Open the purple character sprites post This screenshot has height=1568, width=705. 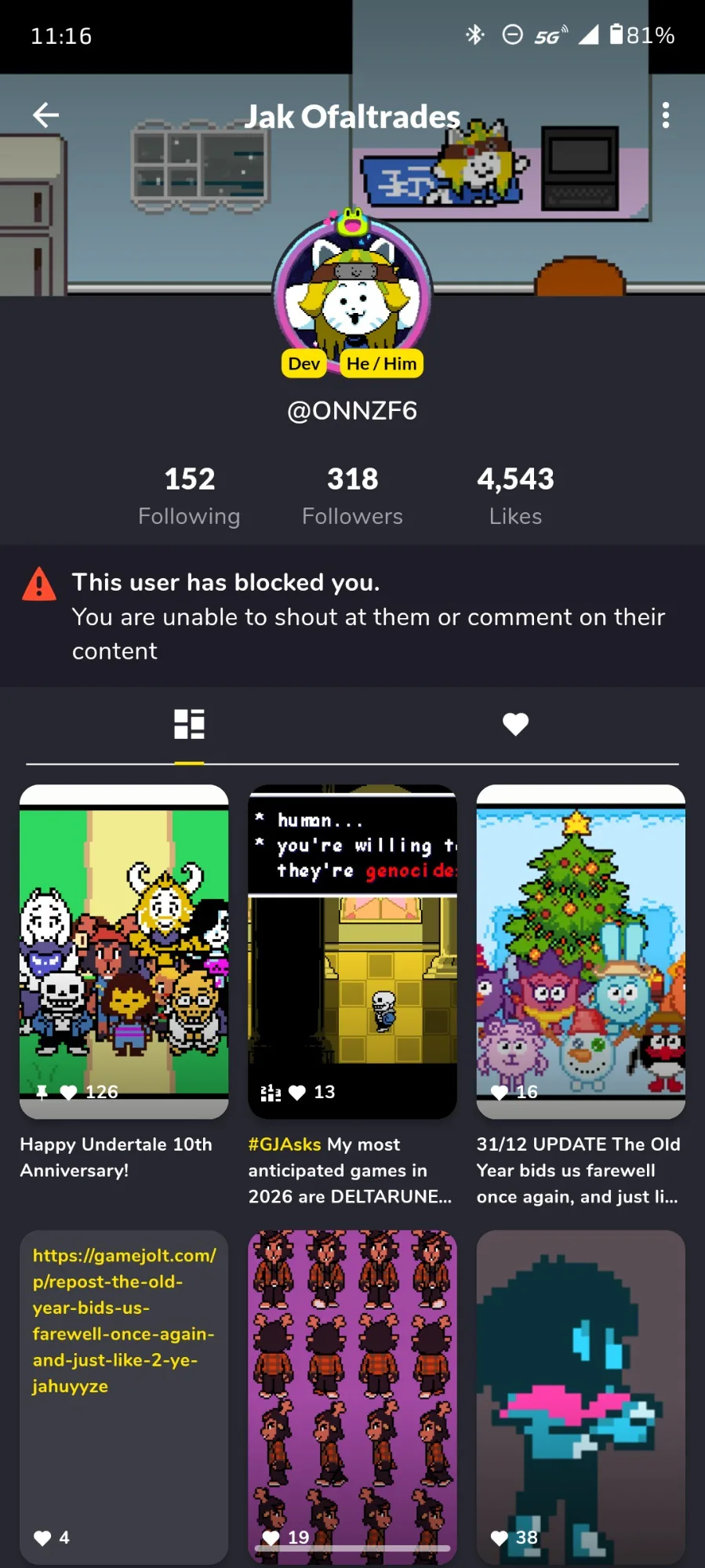click(x=352, y=1396)
